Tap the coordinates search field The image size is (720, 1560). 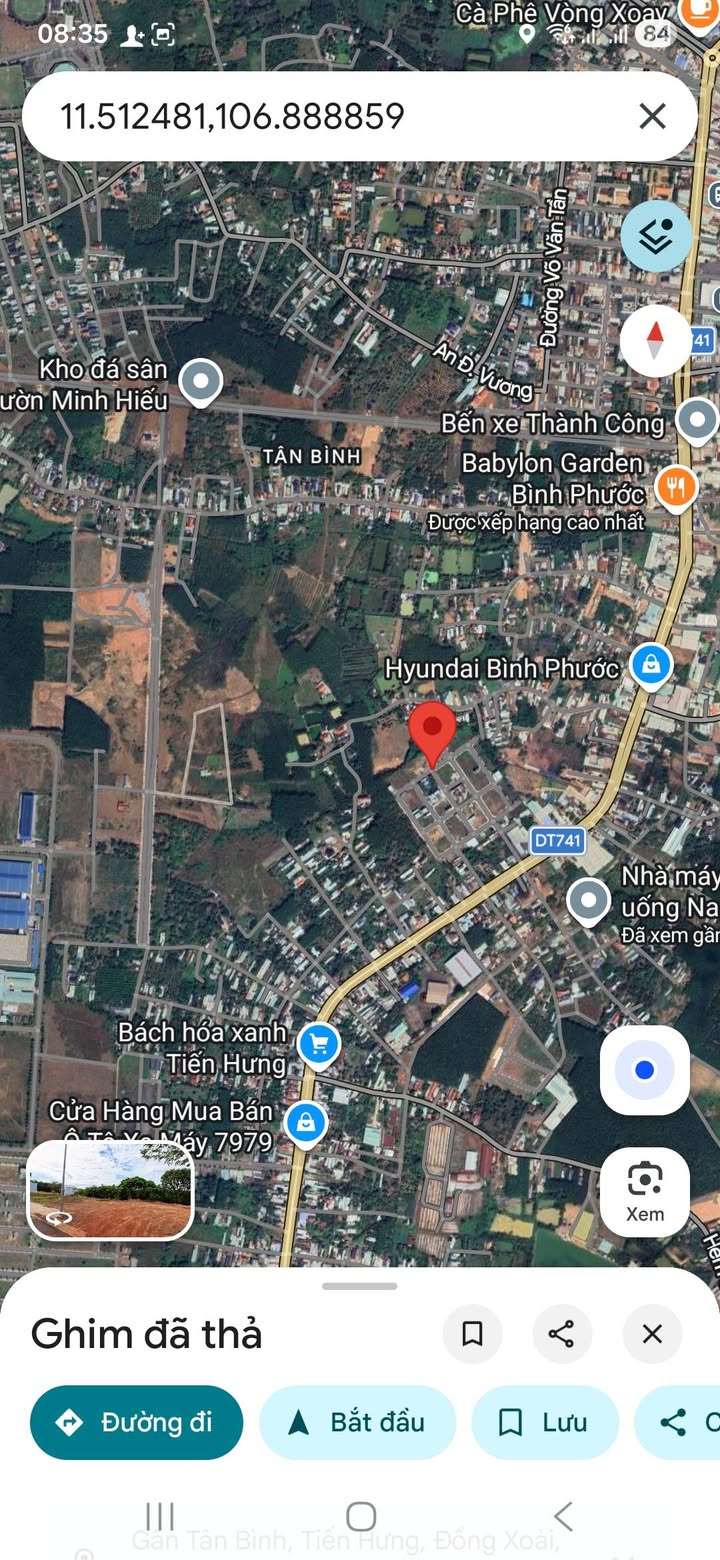tap(330, 117)
